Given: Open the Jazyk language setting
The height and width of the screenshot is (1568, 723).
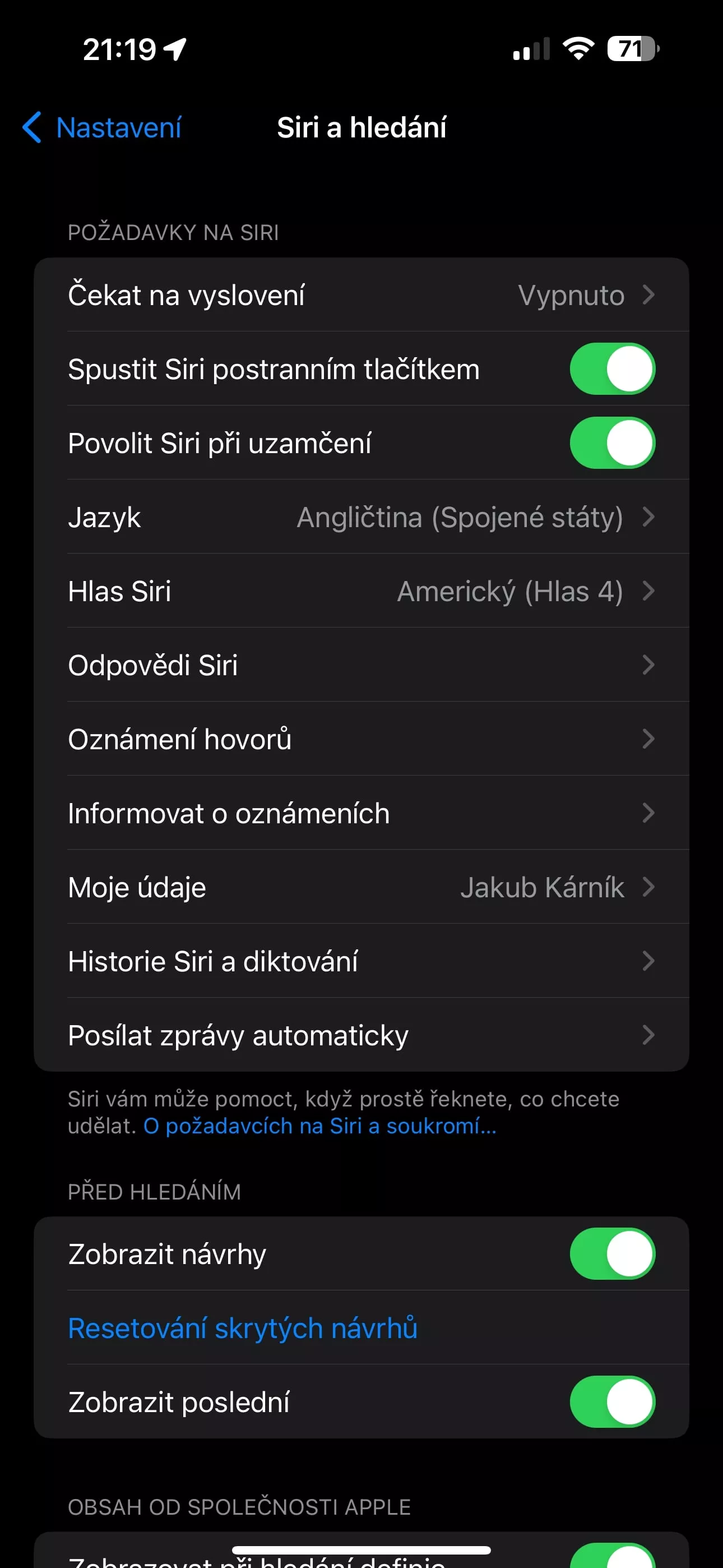Looking at the screenshot, I should pyautogui.click(x=361, y=518).
